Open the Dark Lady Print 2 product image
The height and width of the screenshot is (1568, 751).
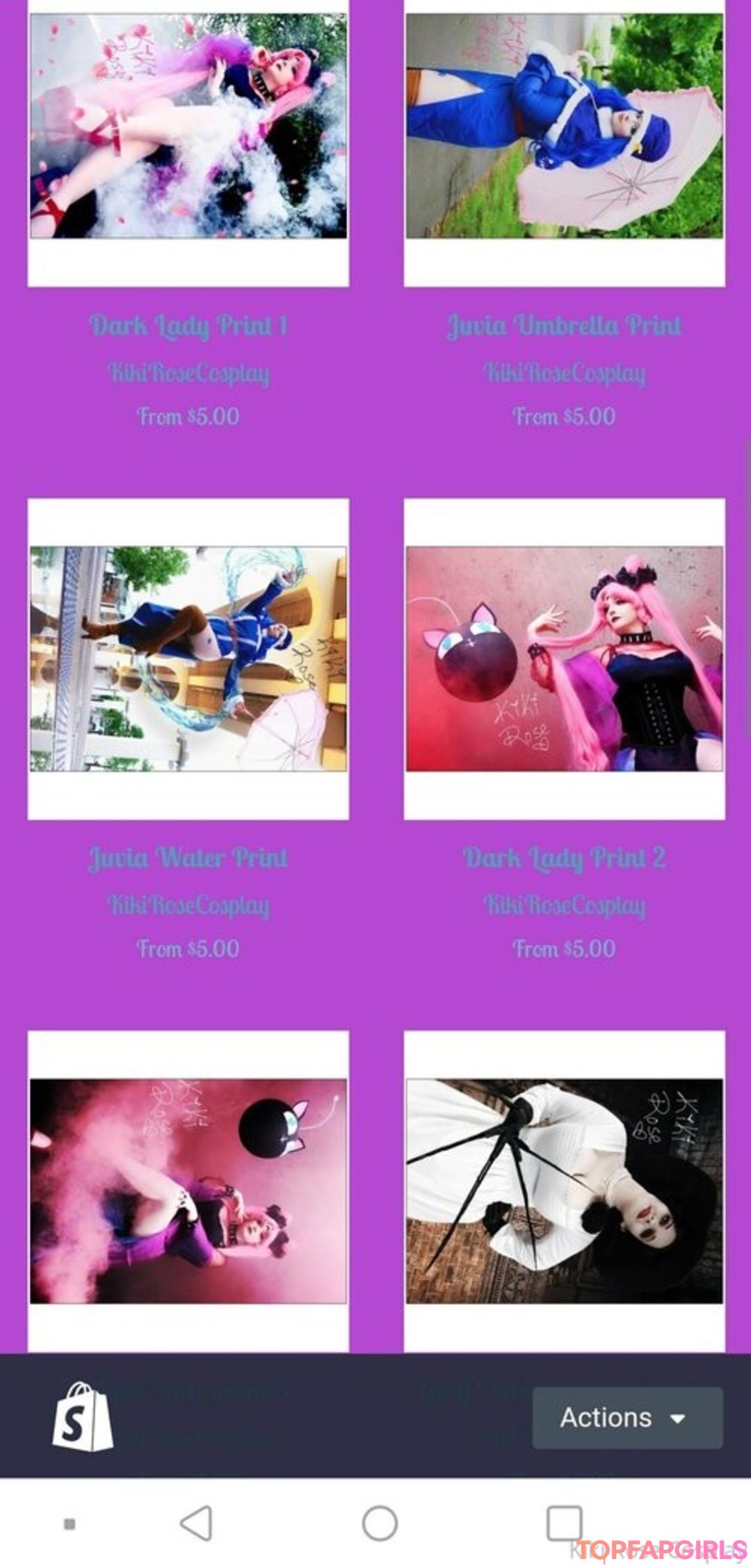tap(564, 658)
